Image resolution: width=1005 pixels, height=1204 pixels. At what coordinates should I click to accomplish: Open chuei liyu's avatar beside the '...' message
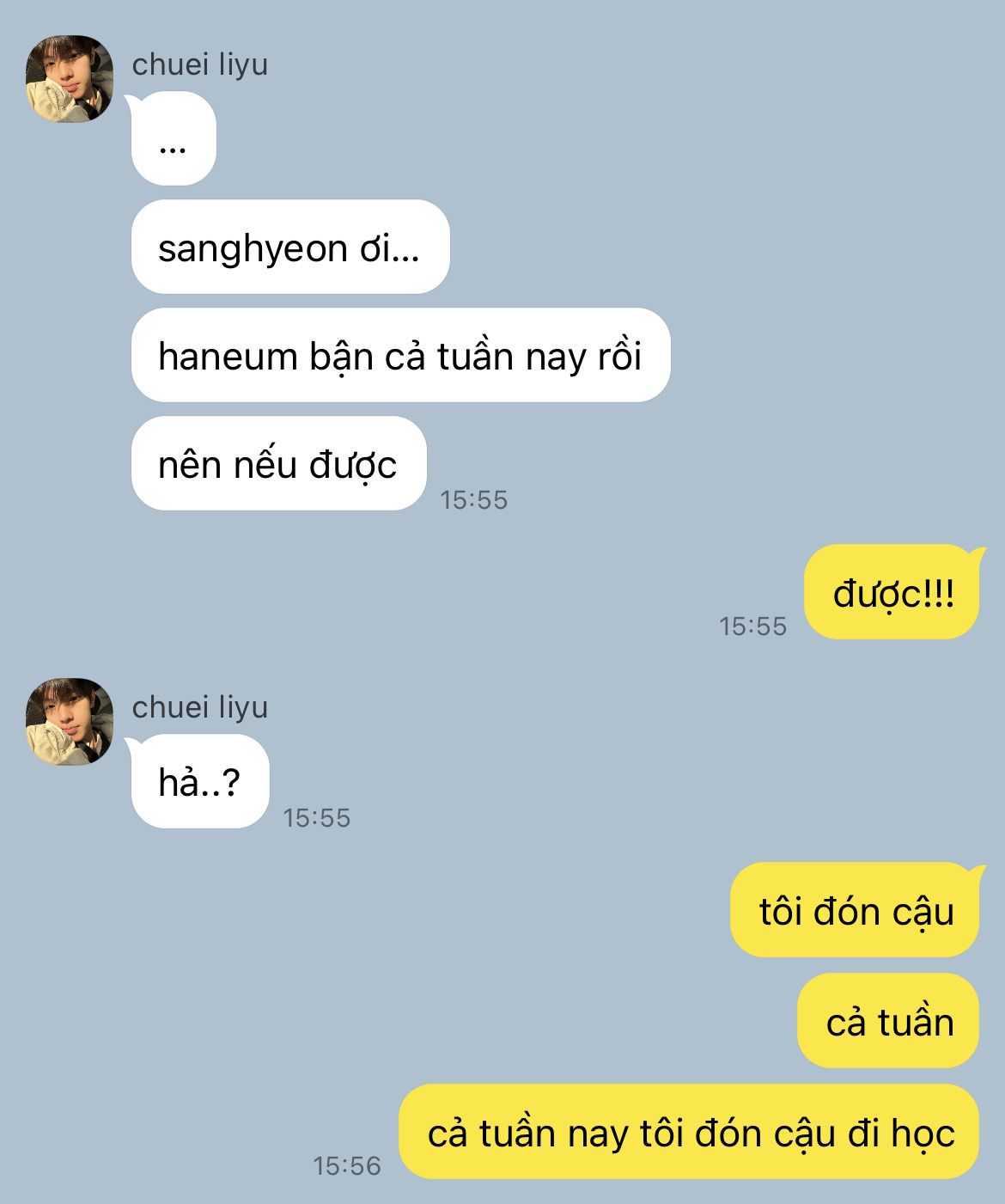[x=70, y=79]
